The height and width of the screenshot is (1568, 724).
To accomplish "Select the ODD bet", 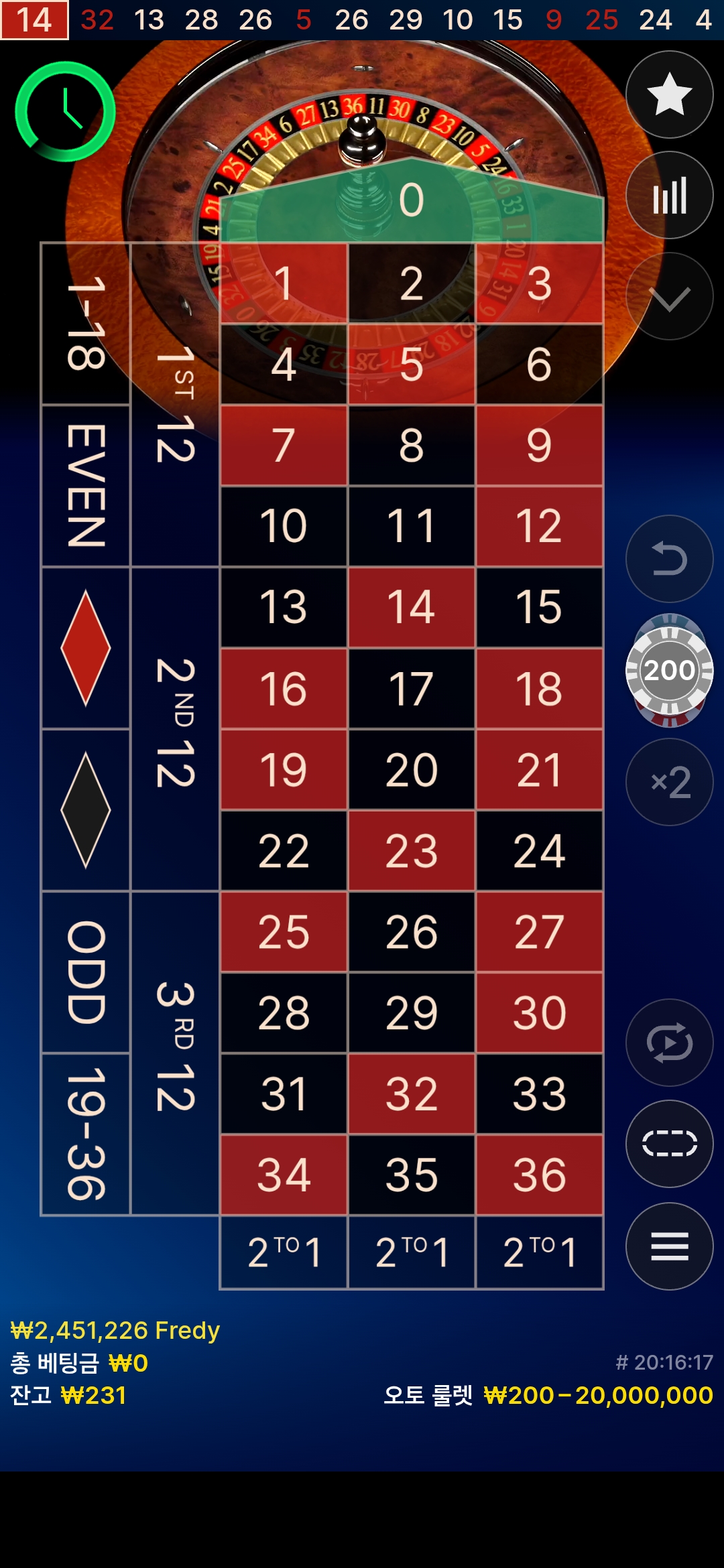I will [x=86, y=972].
